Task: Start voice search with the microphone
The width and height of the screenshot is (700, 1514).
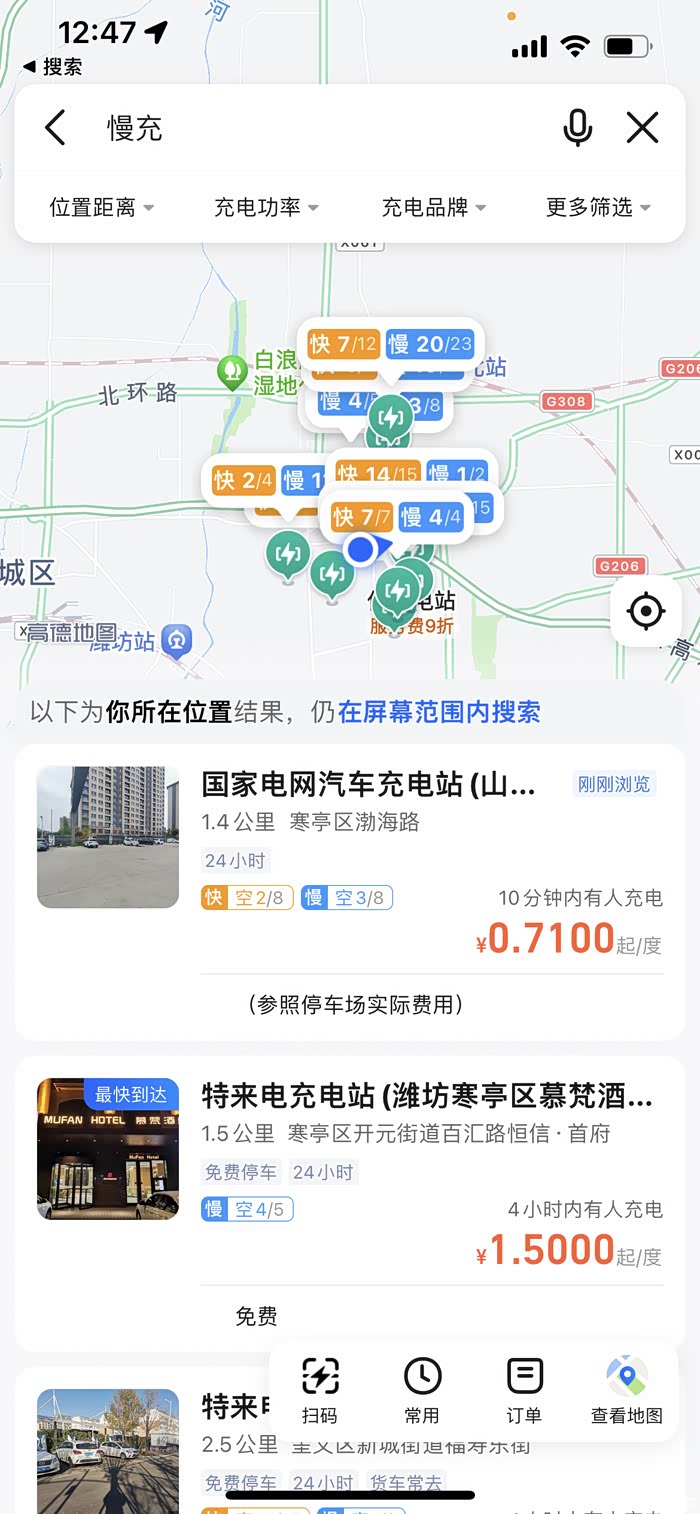Action: 577,128
